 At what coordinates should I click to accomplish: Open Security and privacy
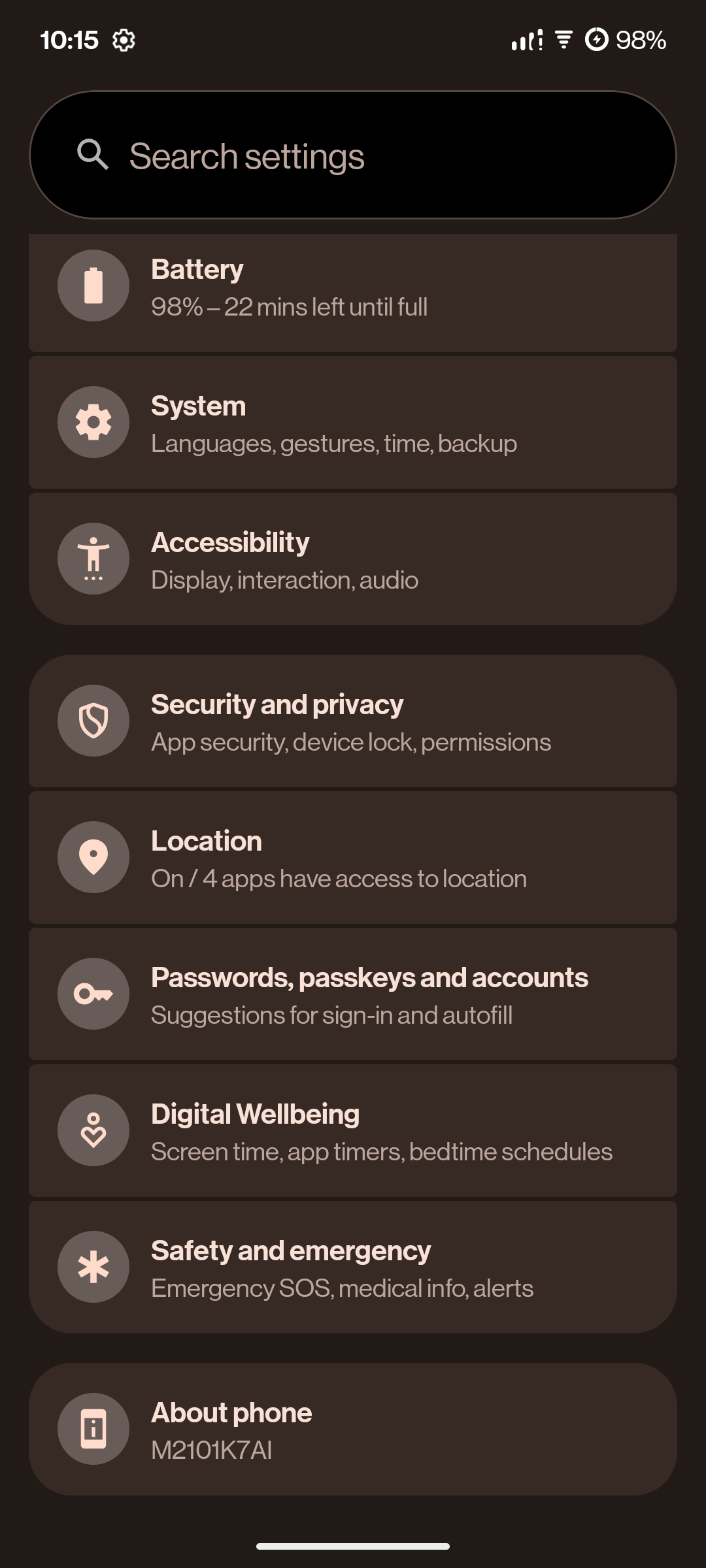(353, 722)
